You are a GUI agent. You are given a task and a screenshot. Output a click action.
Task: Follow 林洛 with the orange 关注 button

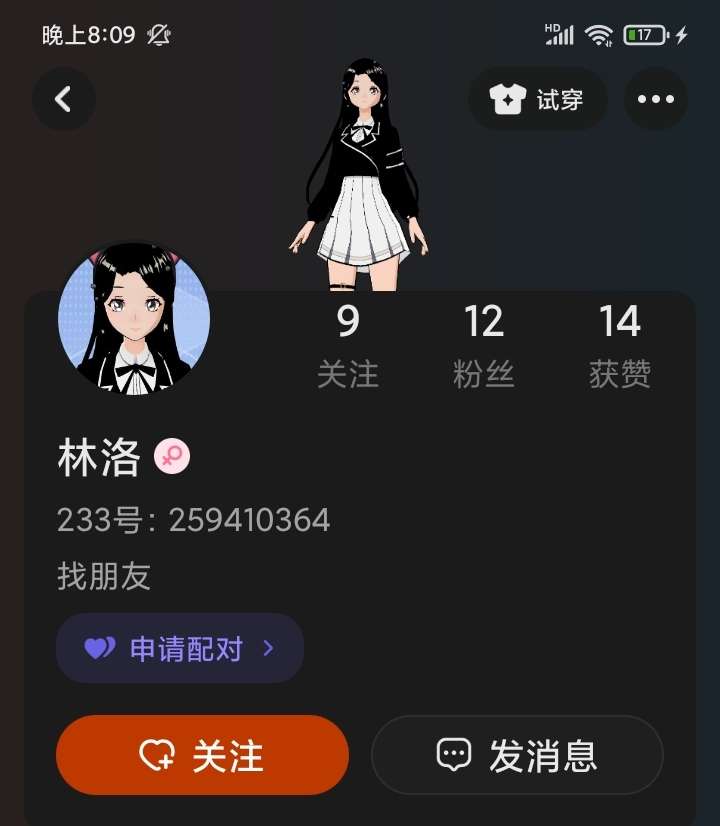pyautogui.click(x=202, y=755)
